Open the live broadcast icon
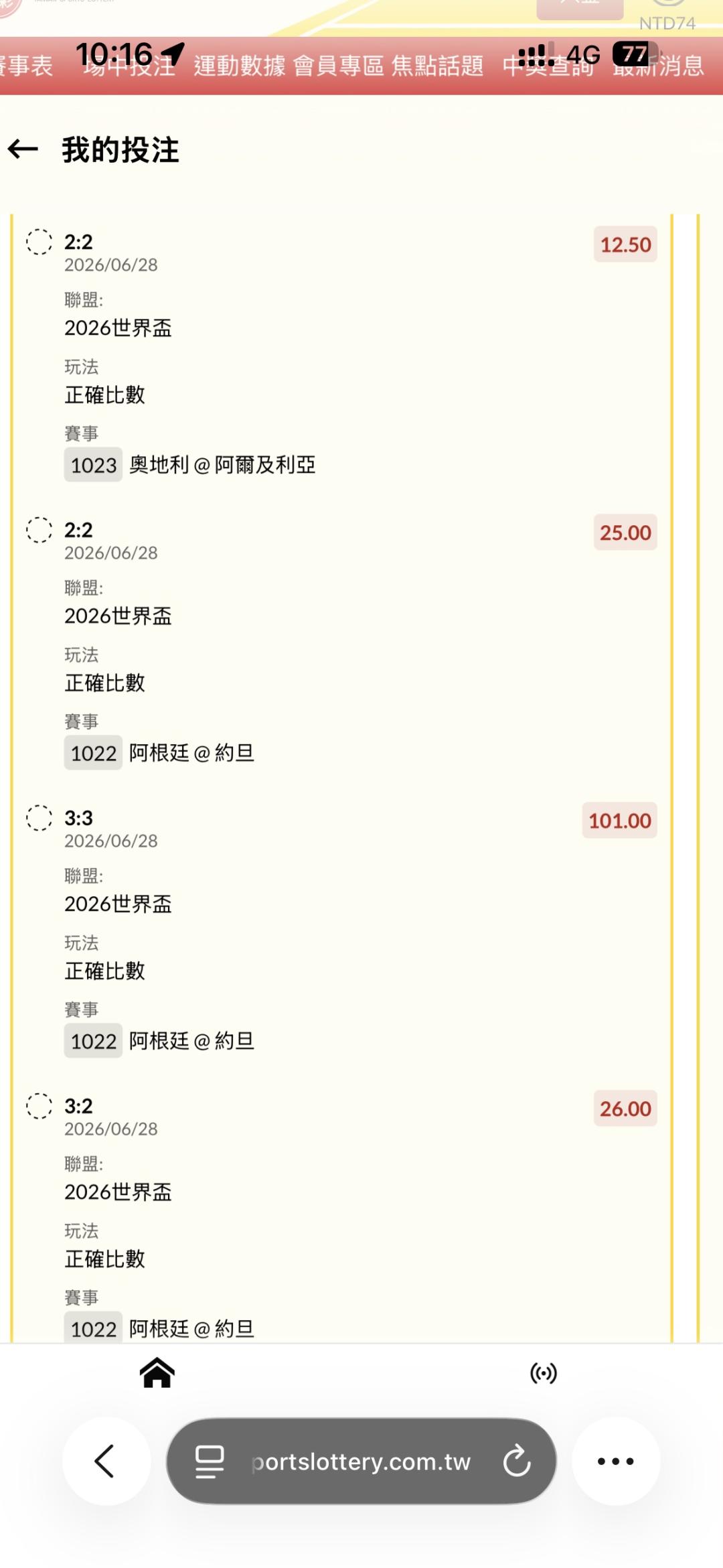This screenshot has height=1568, width=723. [543, 1373]
